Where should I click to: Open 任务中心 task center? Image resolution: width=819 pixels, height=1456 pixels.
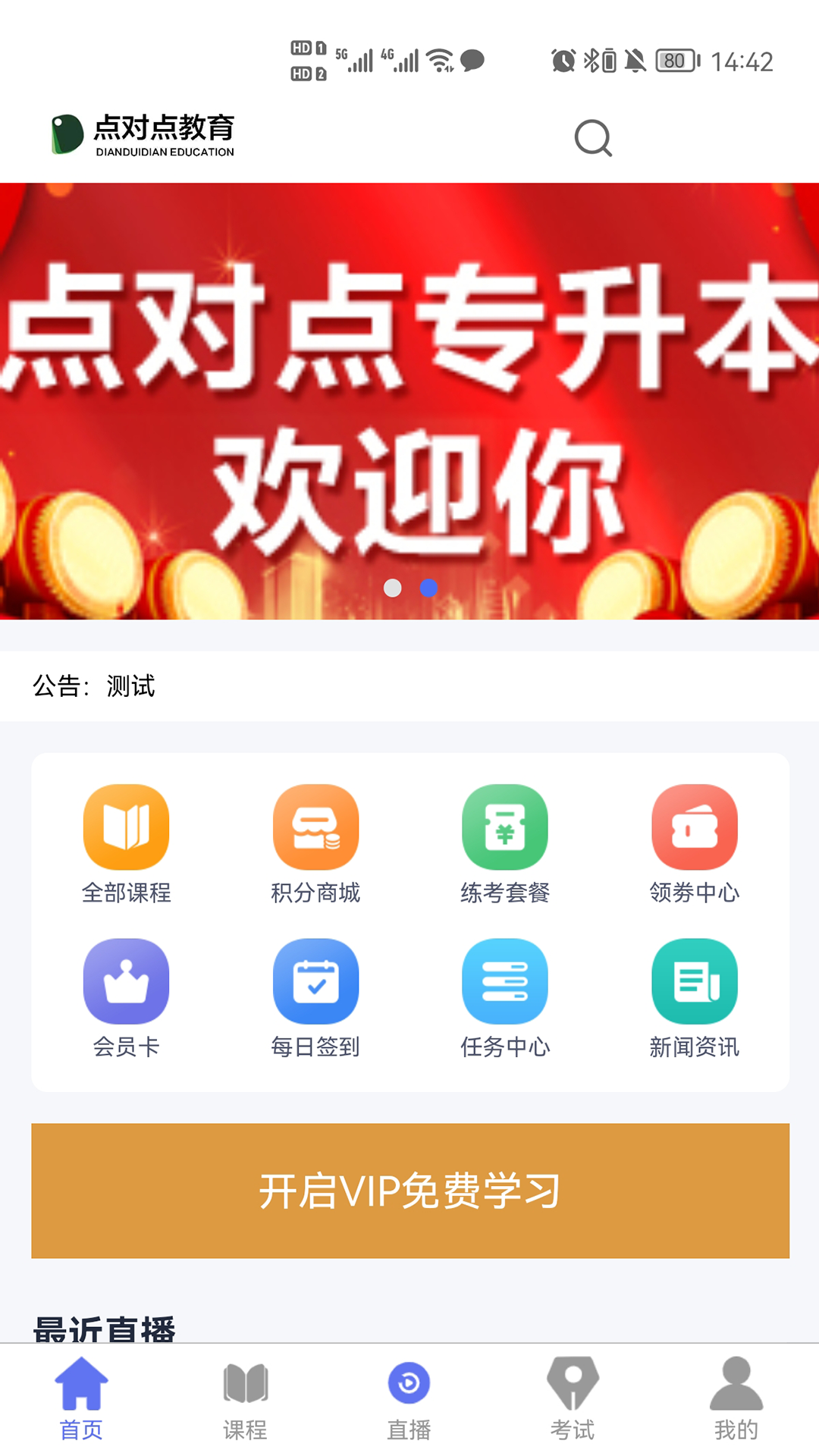505,997
